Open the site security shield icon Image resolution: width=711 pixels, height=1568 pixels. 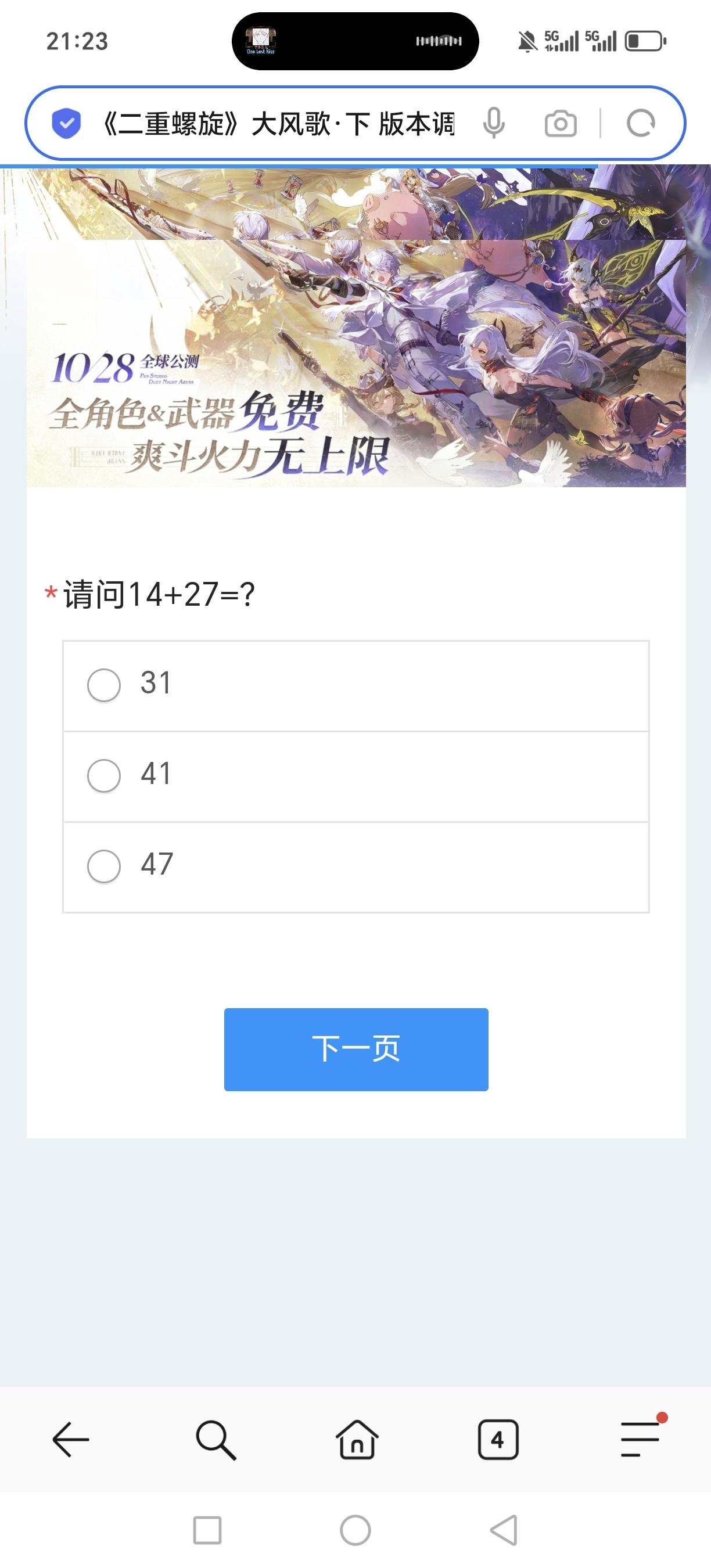coord(66,124)
